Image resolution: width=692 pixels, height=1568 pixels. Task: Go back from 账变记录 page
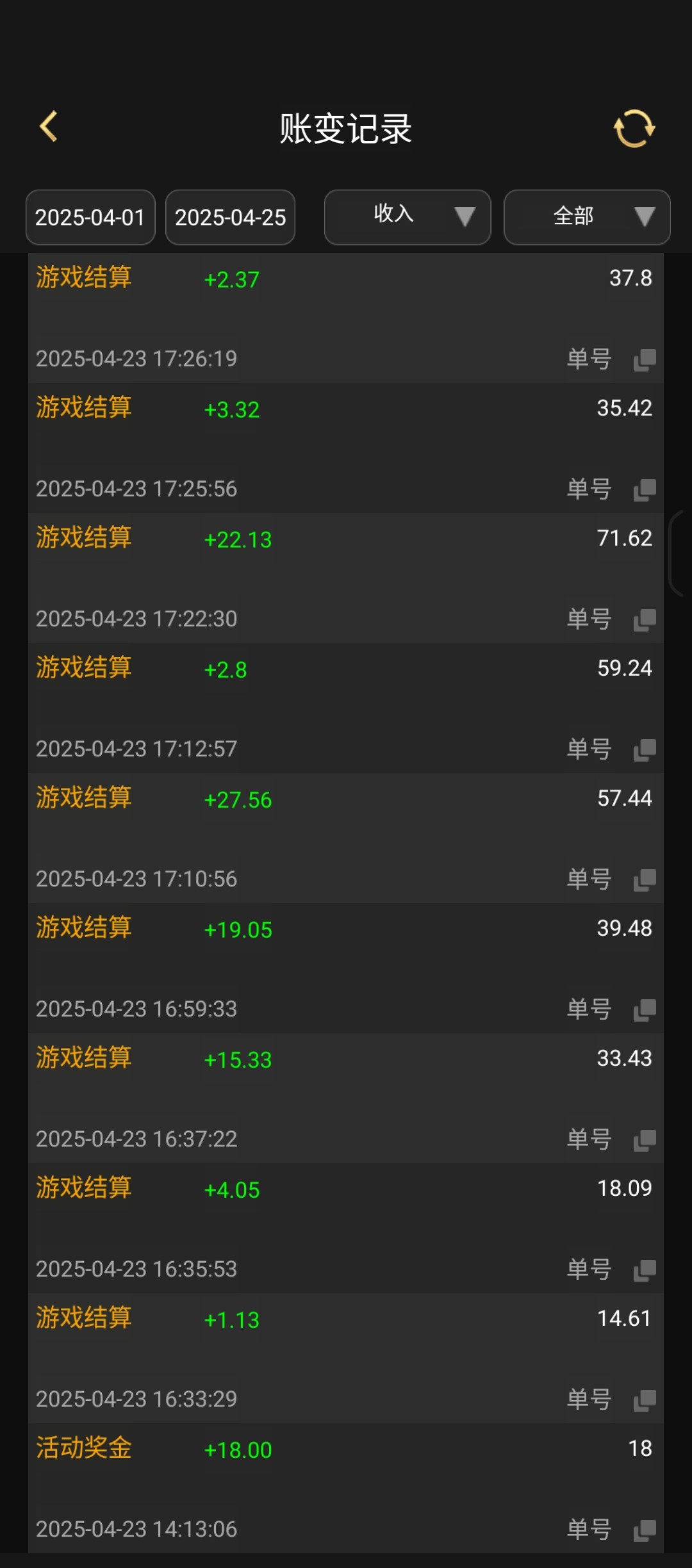point(49,127)
